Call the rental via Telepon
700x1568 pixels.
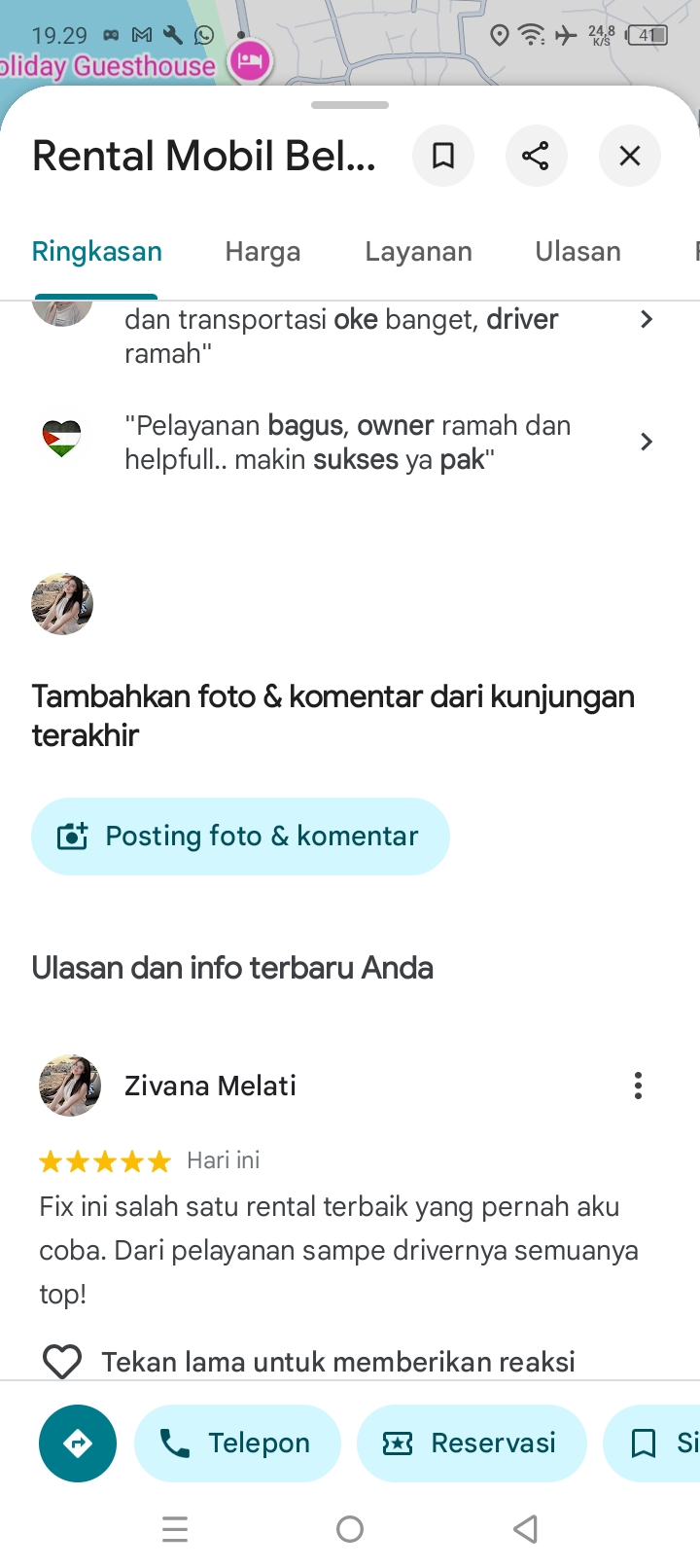point(237,1443)
